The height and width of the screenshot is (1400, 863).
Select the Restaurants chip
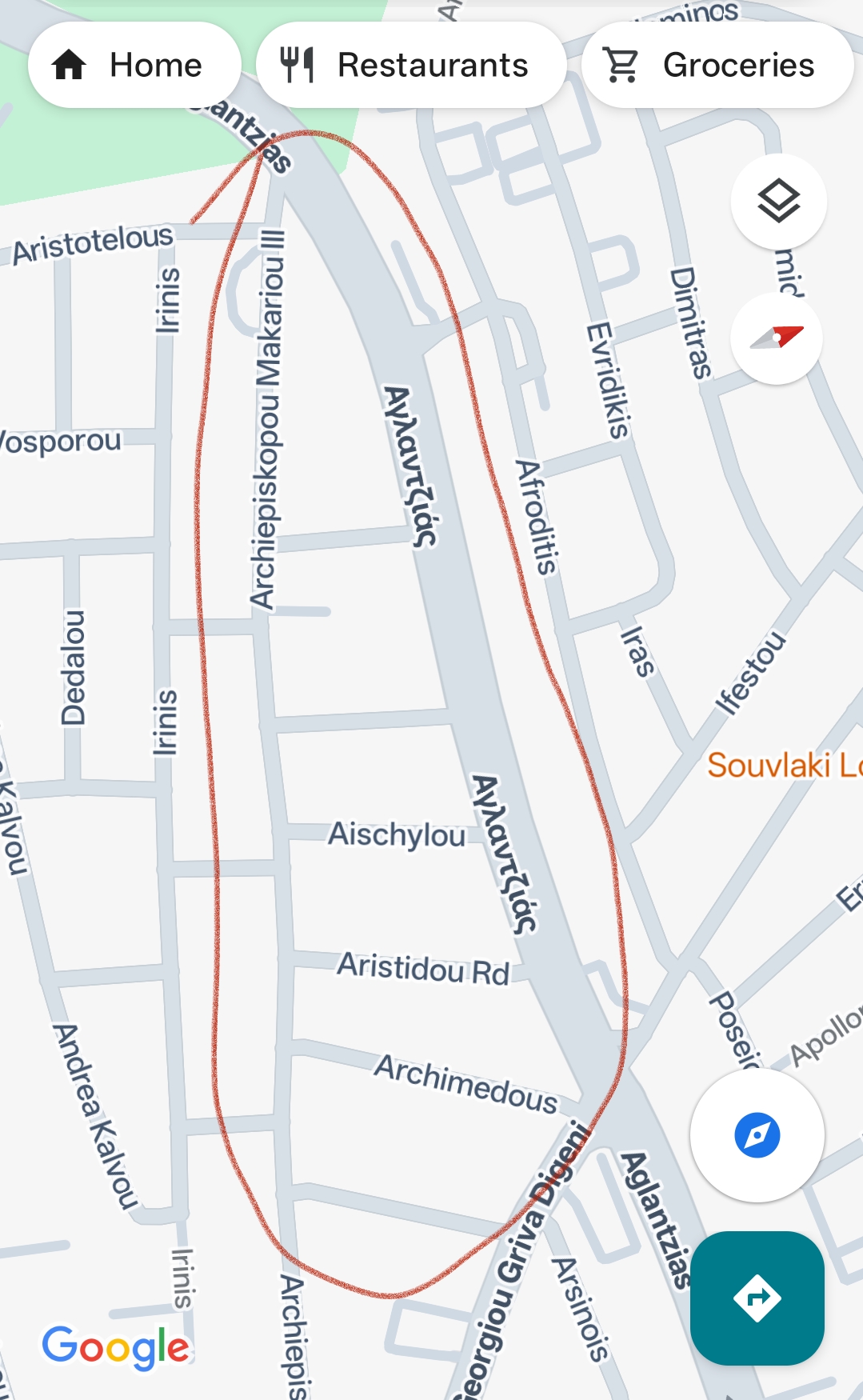point(410,65)
